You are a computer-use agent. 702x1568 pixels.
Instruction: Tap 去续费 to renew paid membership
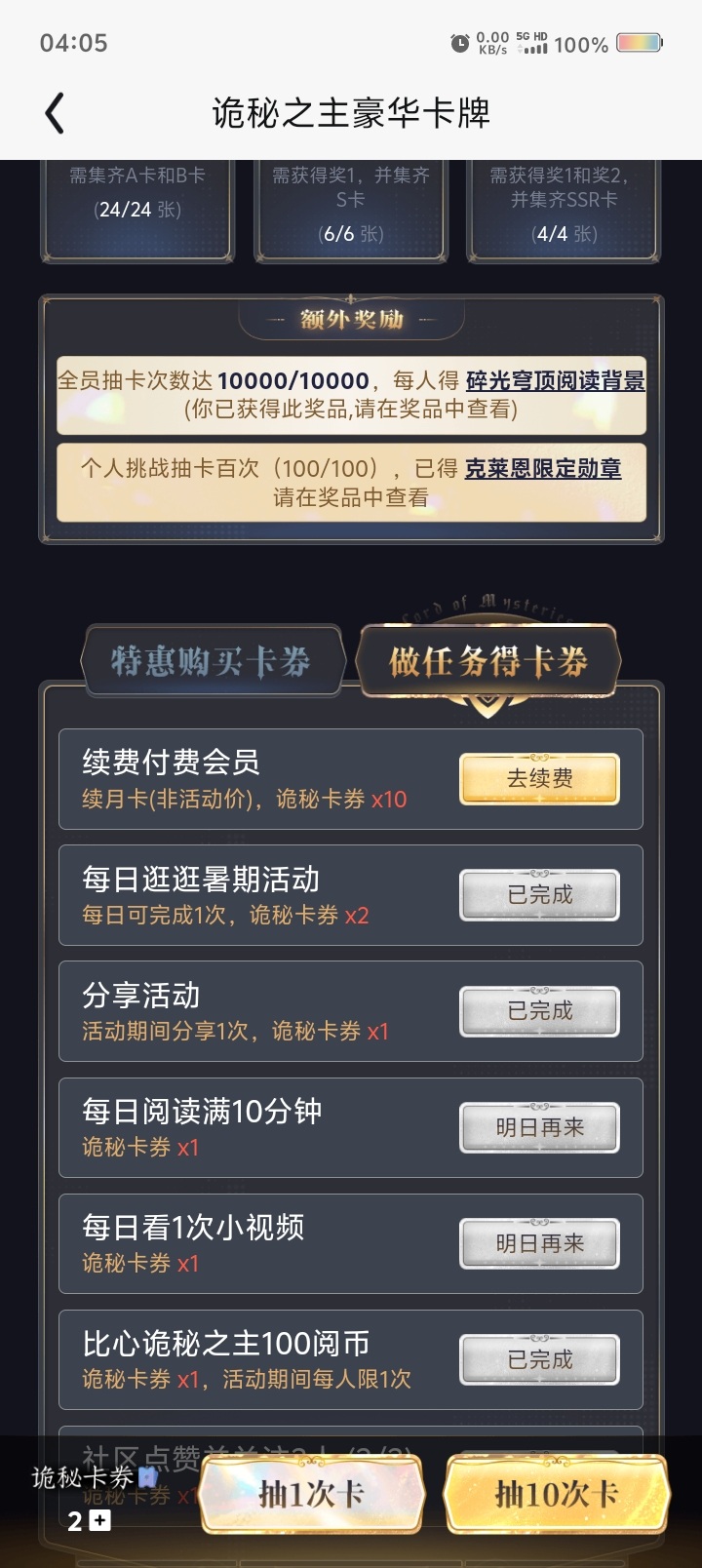[538, 778]
